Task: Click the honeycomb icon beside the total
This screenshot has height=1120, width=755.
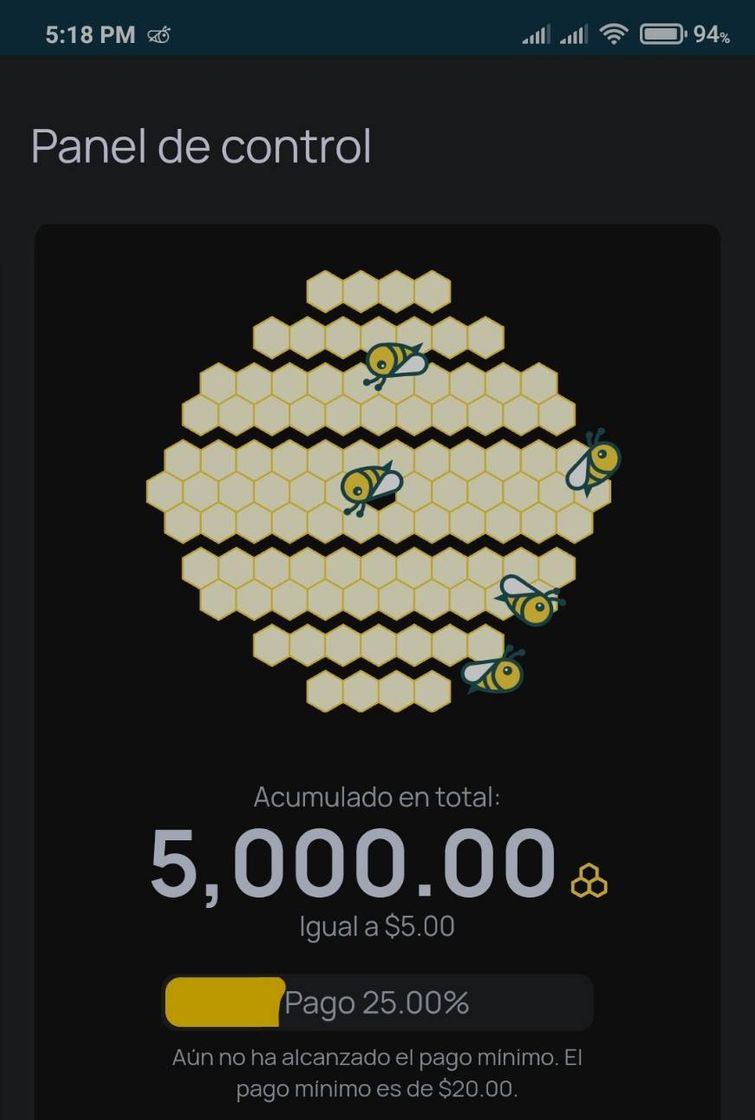Action: [588, 880]
